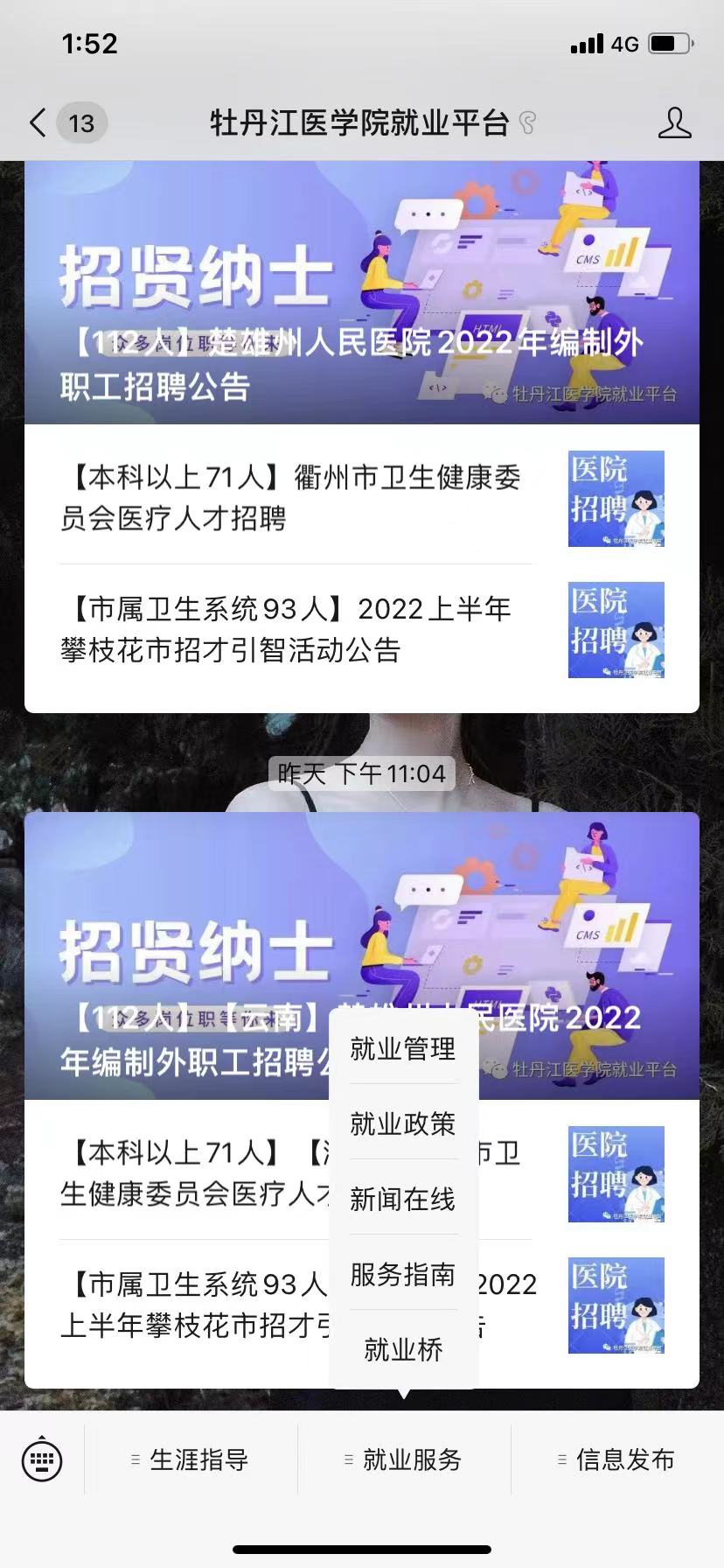Image resolution: width=724 pixels, height=1568 pixels.
Task: Go back to the chat list
Action: point(38,122)
